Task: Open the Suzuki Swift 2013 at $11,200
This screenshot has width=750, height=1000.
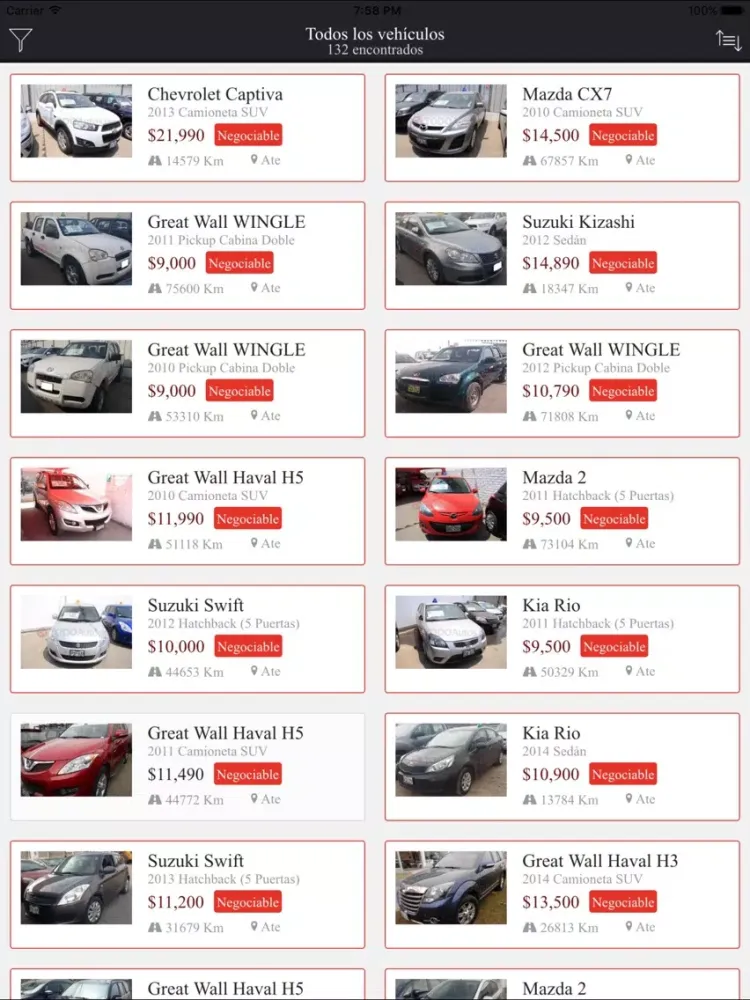Action: click(x=187, y=895)
